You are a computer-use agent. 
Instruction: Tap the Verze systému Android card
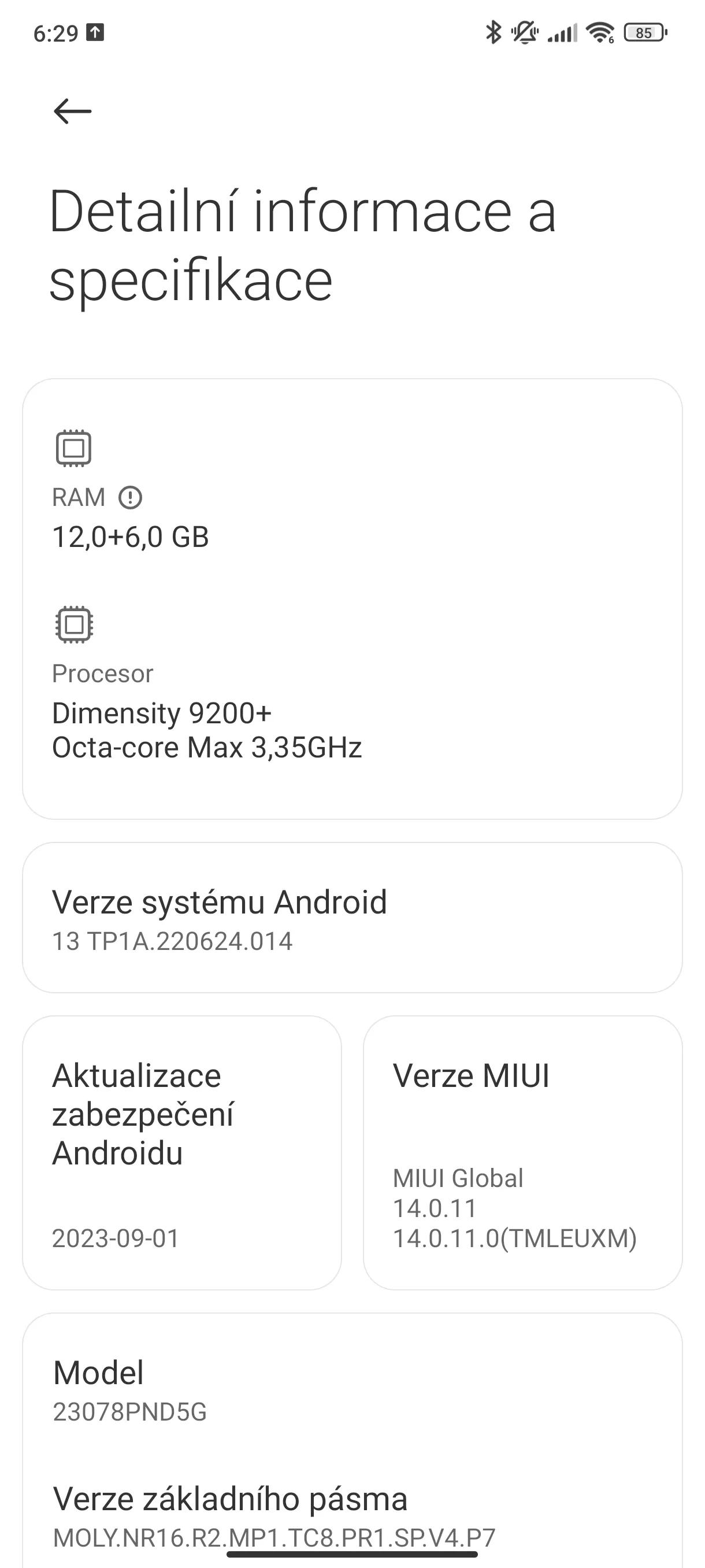click(352, 918)
